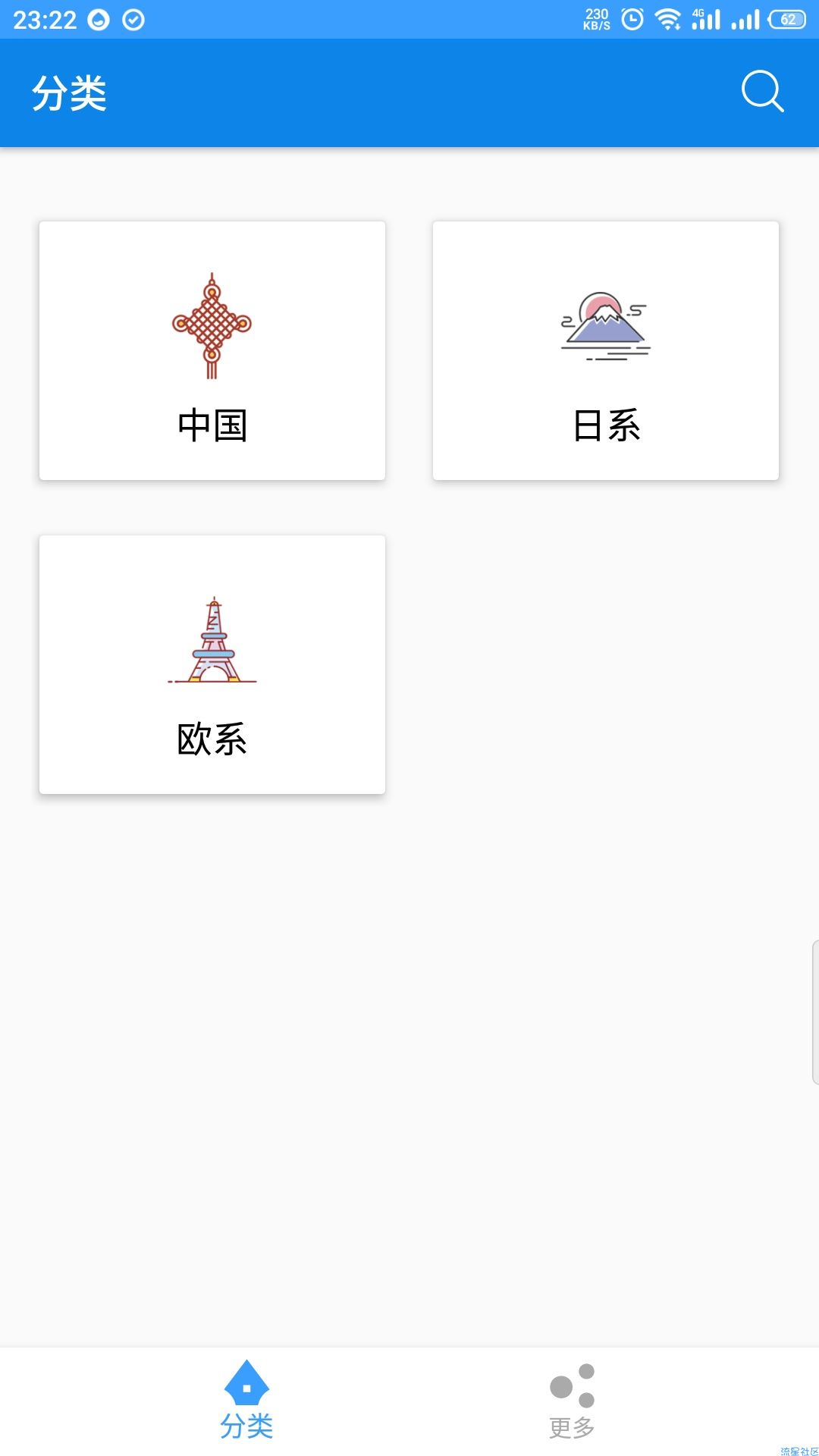819x1456 pixels.
Task: Switch to the 更多 tab
Action: 572,1400
